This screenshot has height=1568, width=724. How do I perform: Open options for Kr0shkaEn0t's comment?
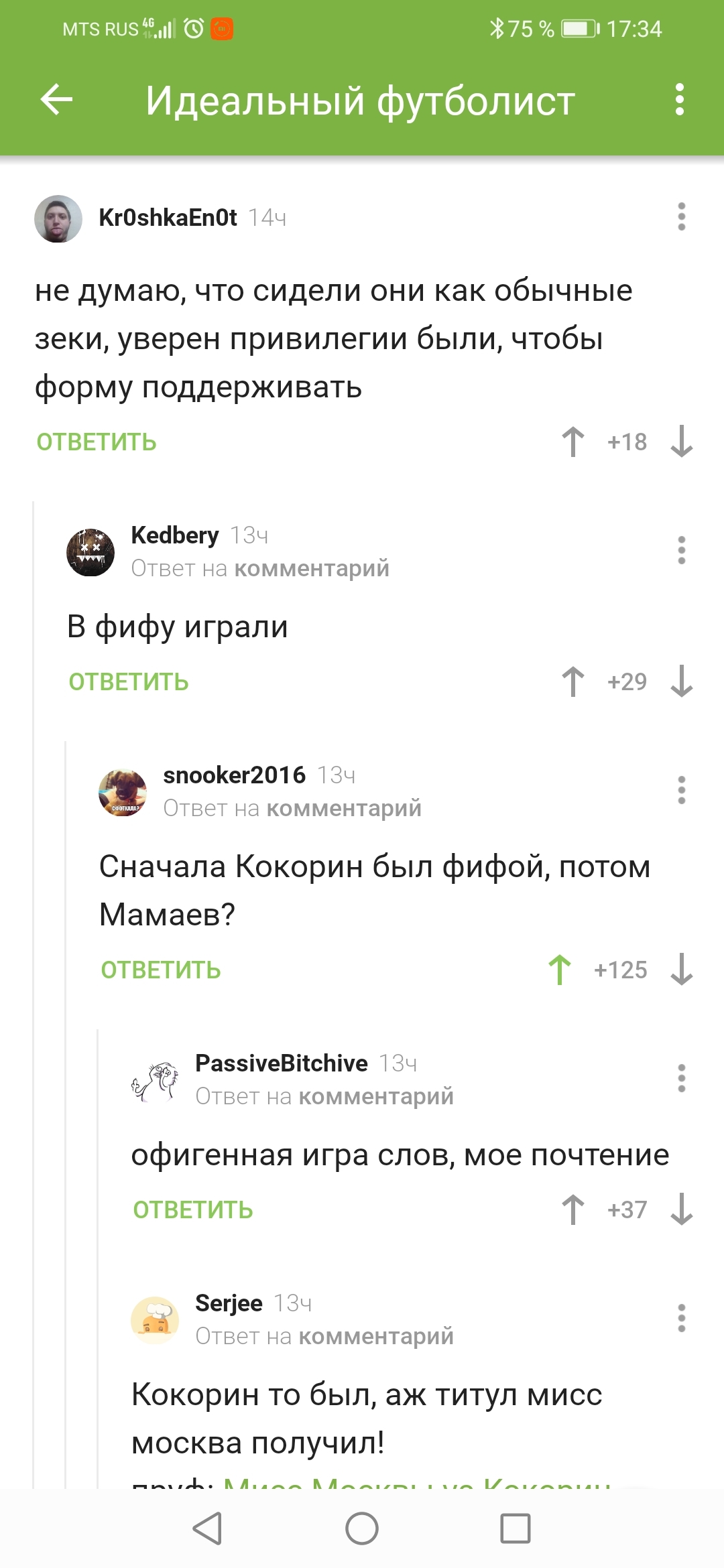pos(682,217)
